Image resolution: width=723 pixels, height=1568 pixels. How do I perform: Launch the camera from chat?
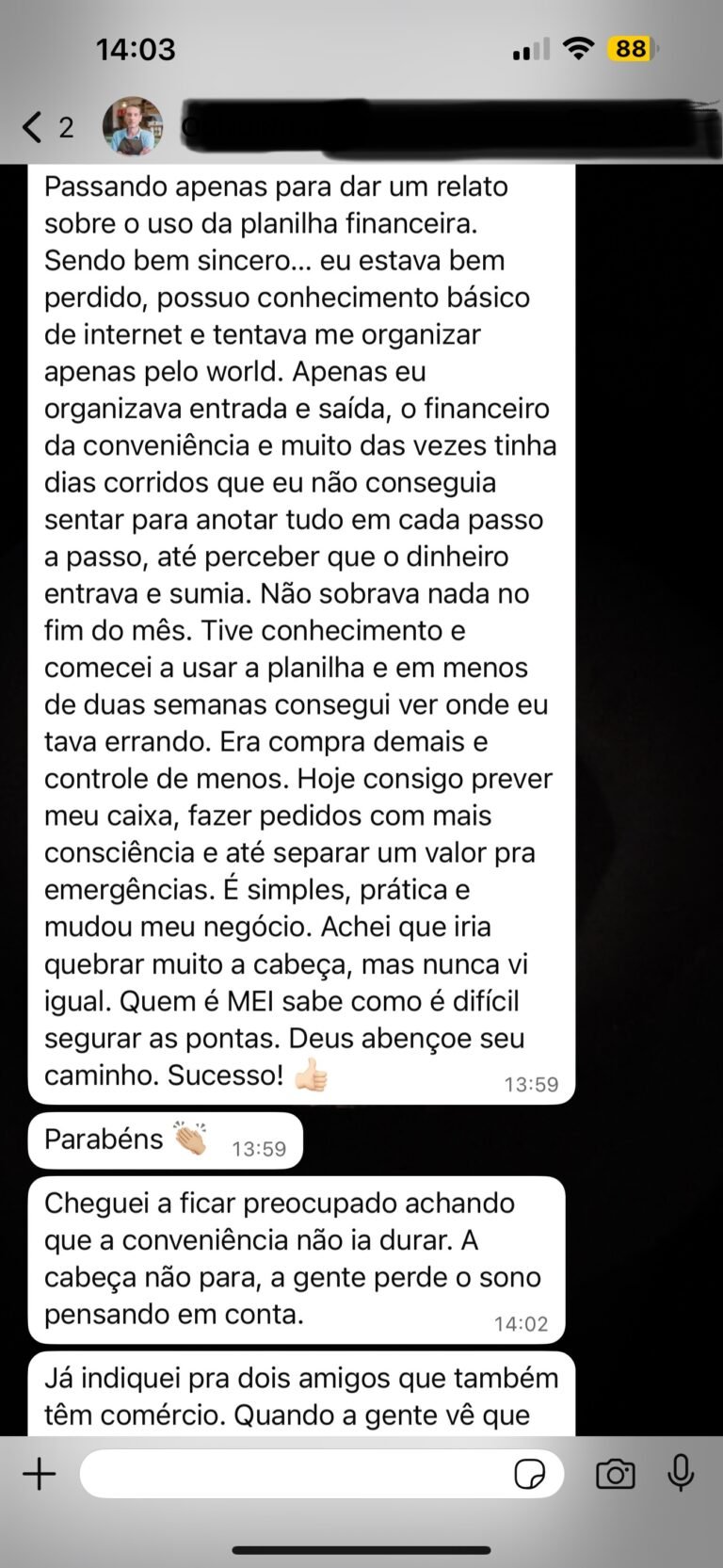pos(616,1474)
